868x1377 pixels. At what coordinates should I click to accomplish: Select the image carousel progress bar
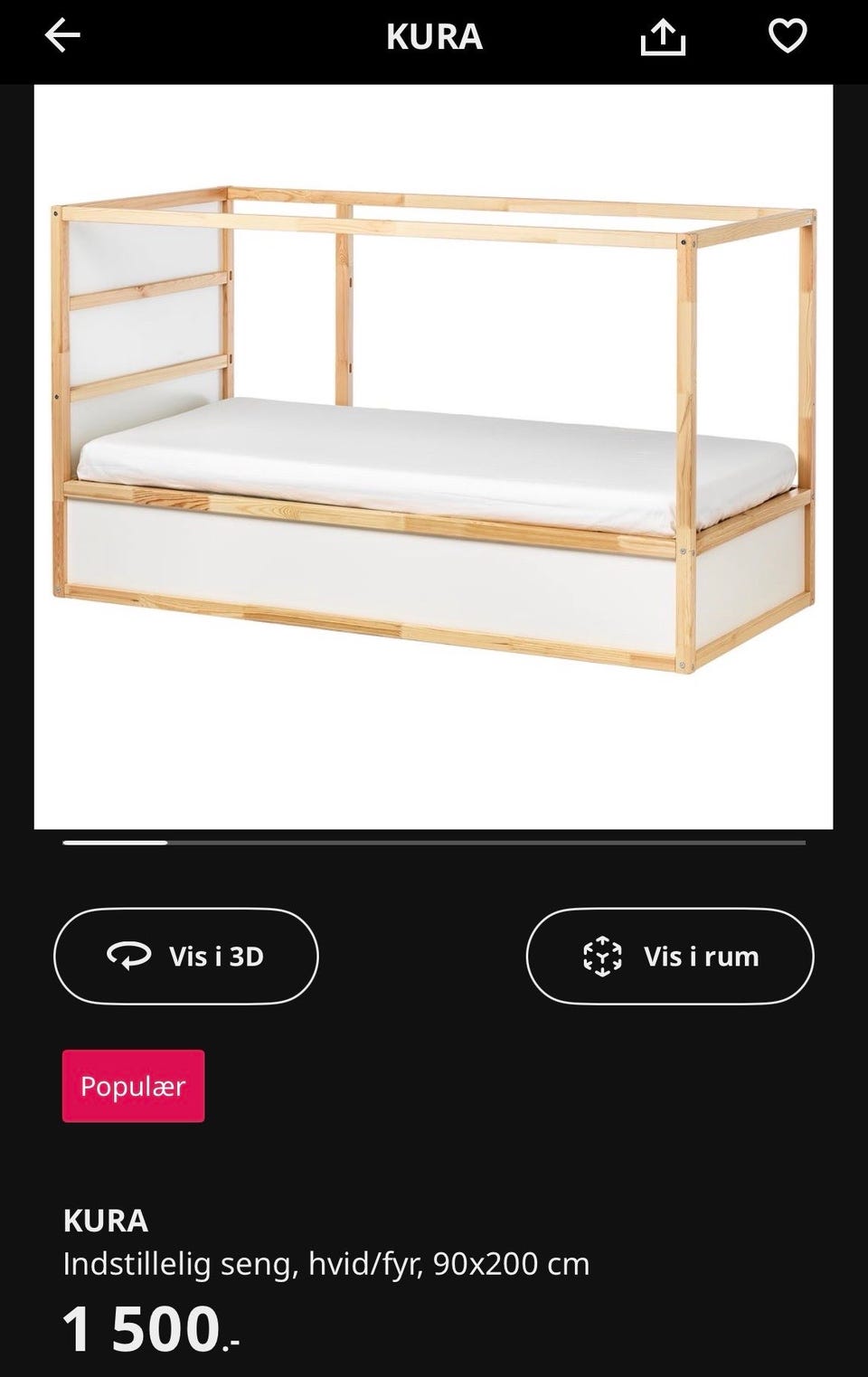click(434, 844)
